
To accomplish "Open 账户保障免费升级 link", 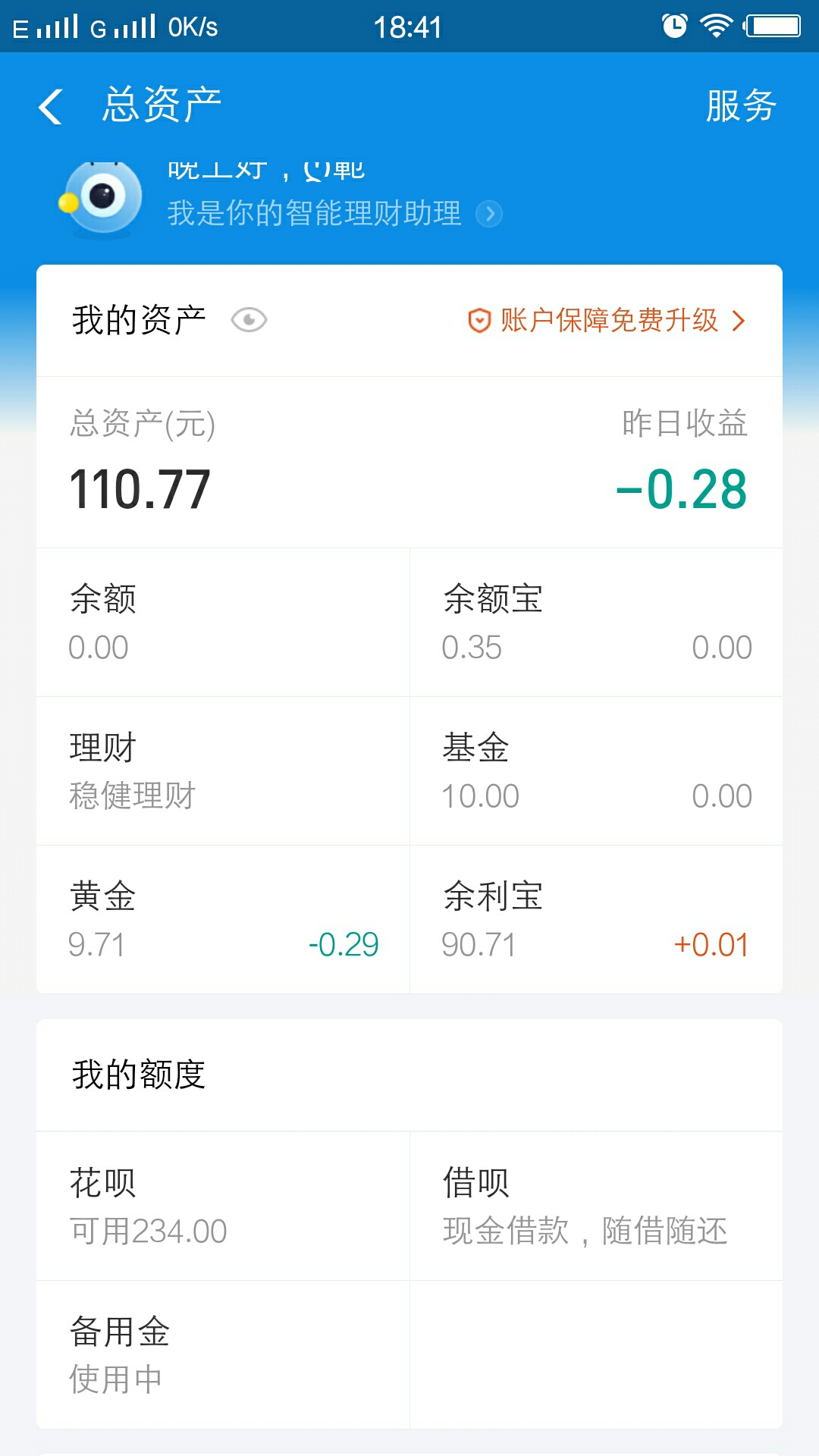I will click(607, 320).
